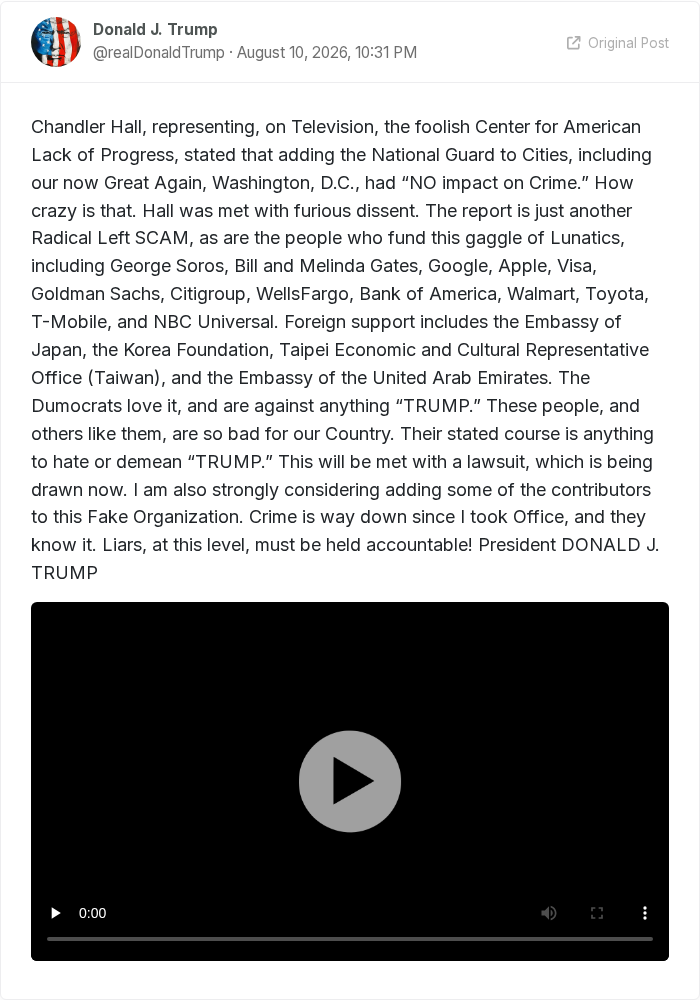Mute the video with the speaker icon
The width and height of the screenshot is (700, 1000).
pyautogui.click(x=549, y=913)
